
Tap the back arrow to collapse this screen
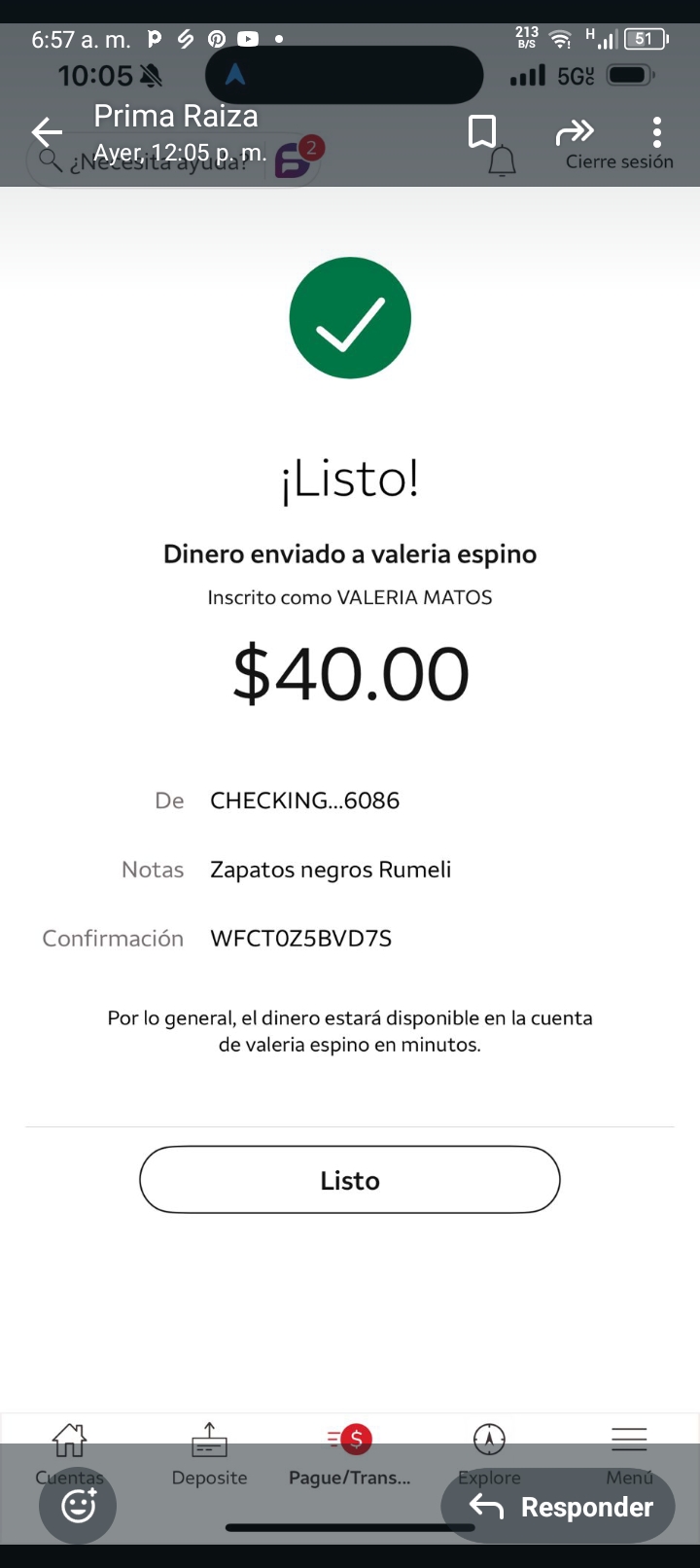(x=46, y=132)
